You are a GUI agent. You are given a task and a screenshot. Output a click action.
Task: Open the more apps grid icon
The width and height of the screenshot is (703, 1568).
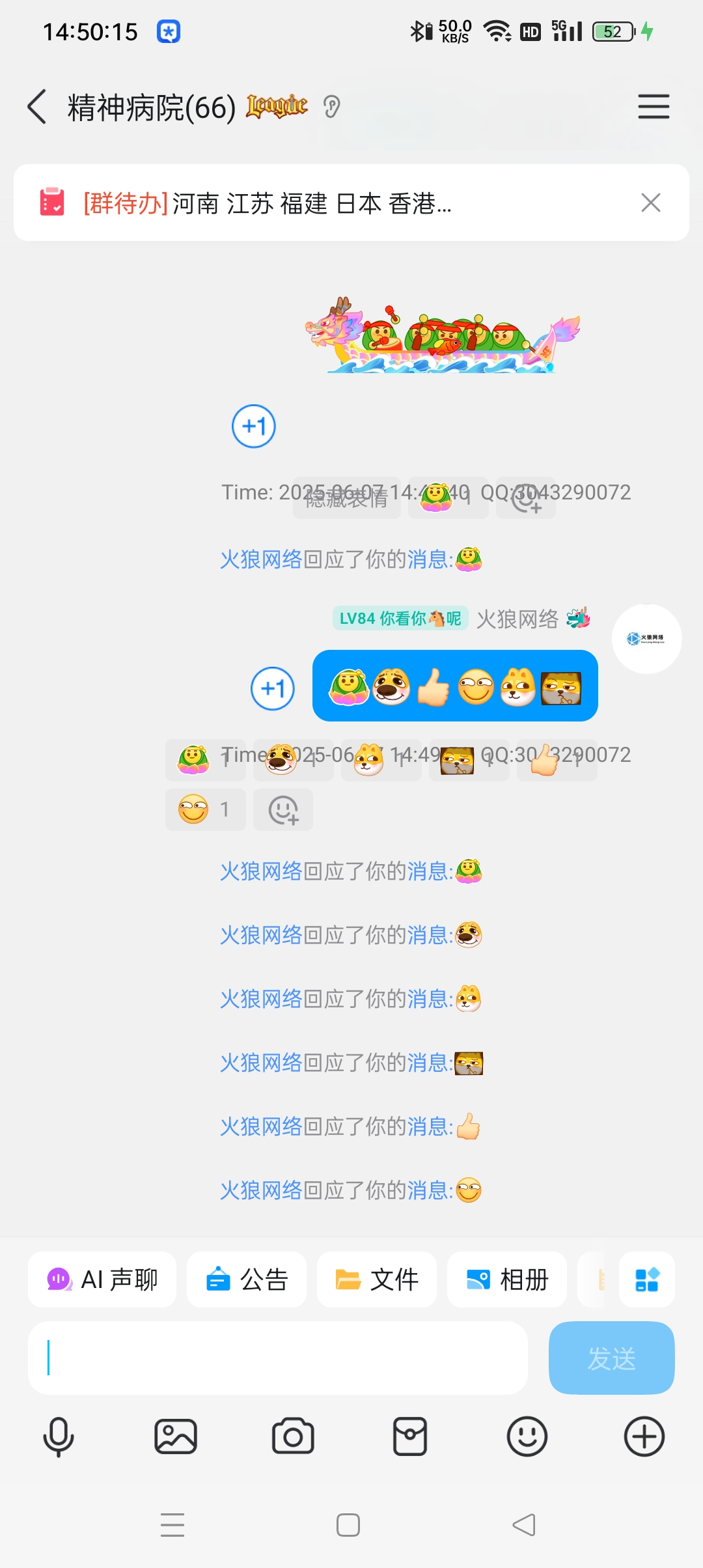pos(646,1280)
